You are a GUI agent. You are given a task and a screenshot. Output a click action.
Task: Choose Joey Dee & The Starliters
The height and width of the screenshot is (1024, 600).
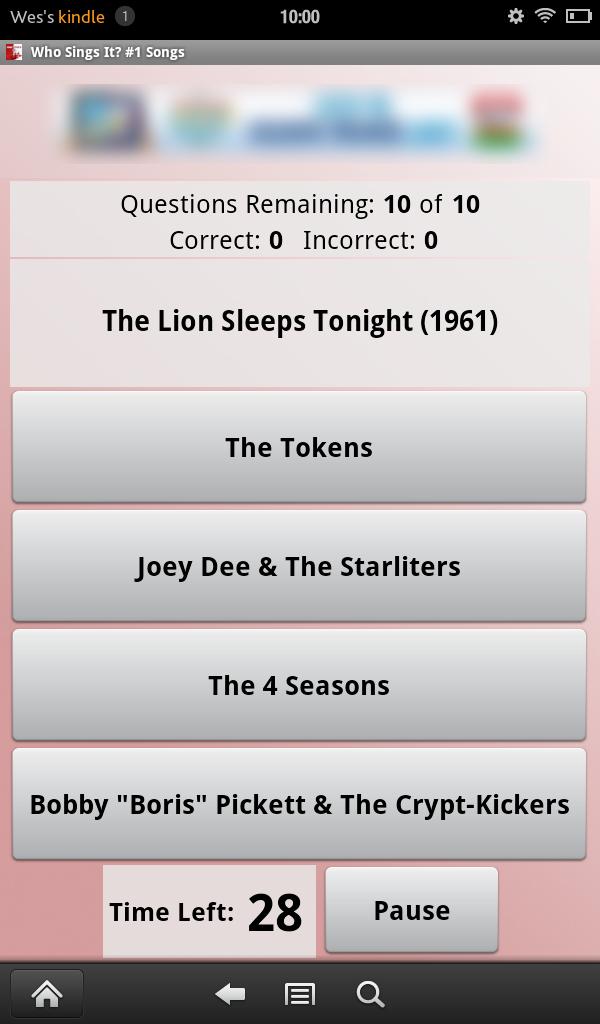click(x=299, y=566)
